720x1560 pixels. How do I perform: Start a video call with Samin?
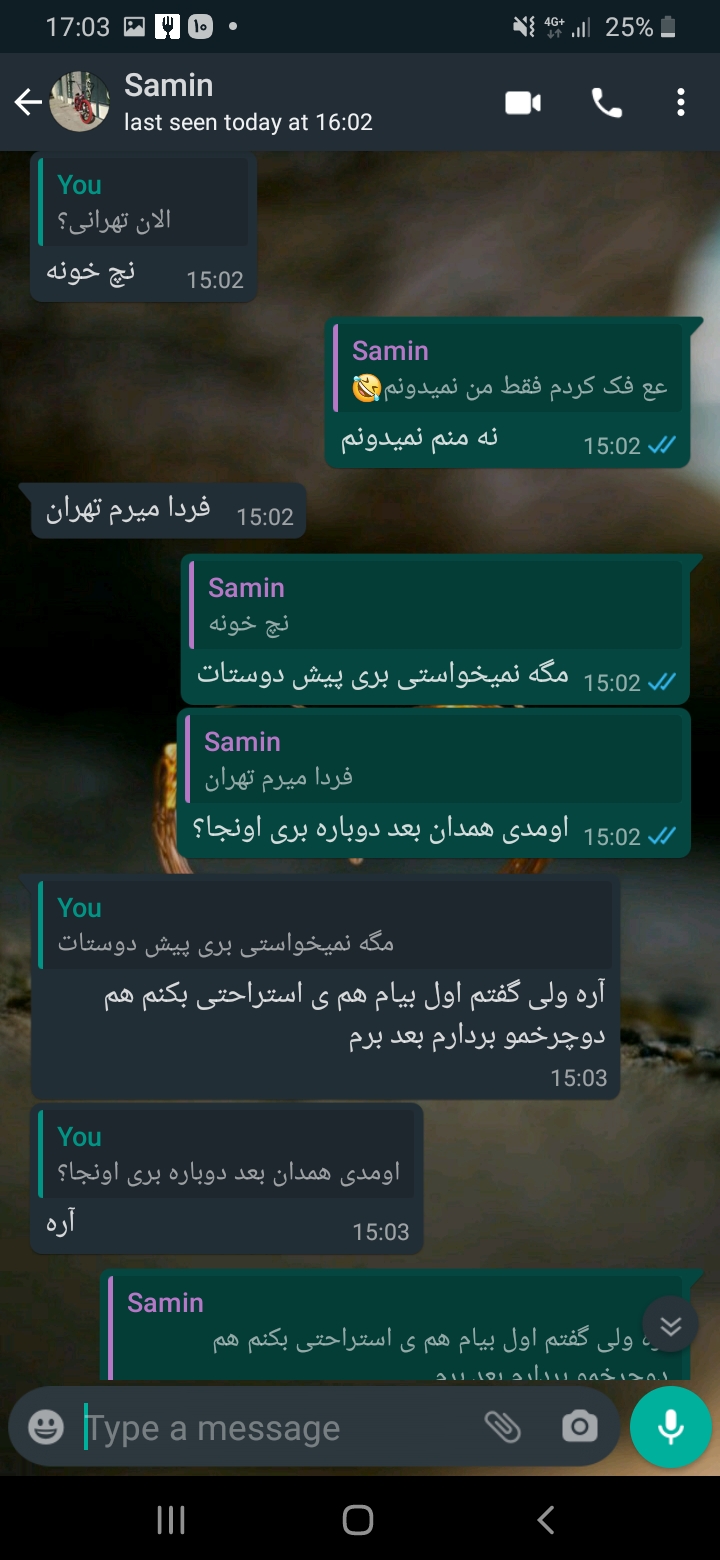522,102
